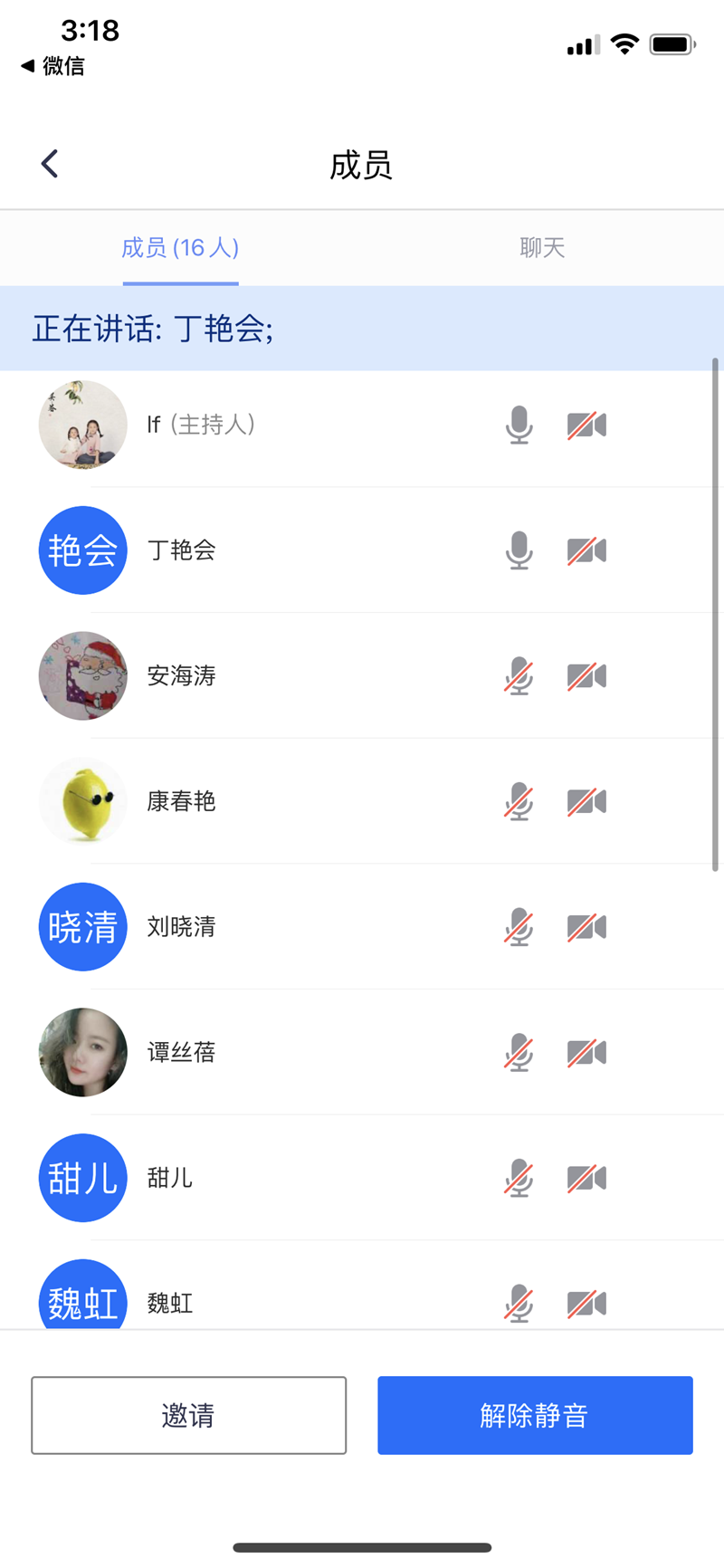
Task: Mute the microphone for 丁艳会
Action: click(519, 550)
